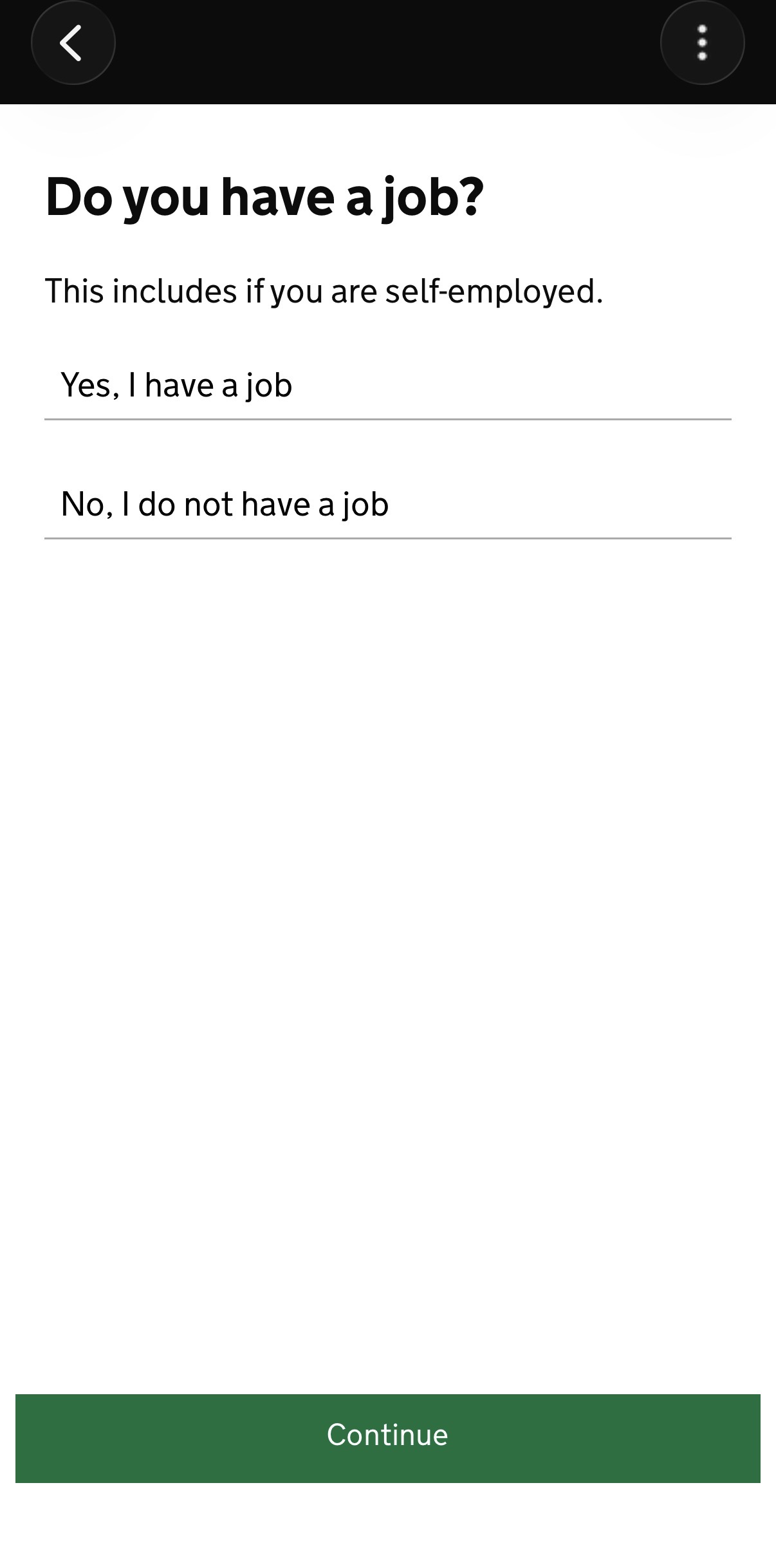Go back using the top arrow
The image size is (776, 1568).
(x=73, y=43)
